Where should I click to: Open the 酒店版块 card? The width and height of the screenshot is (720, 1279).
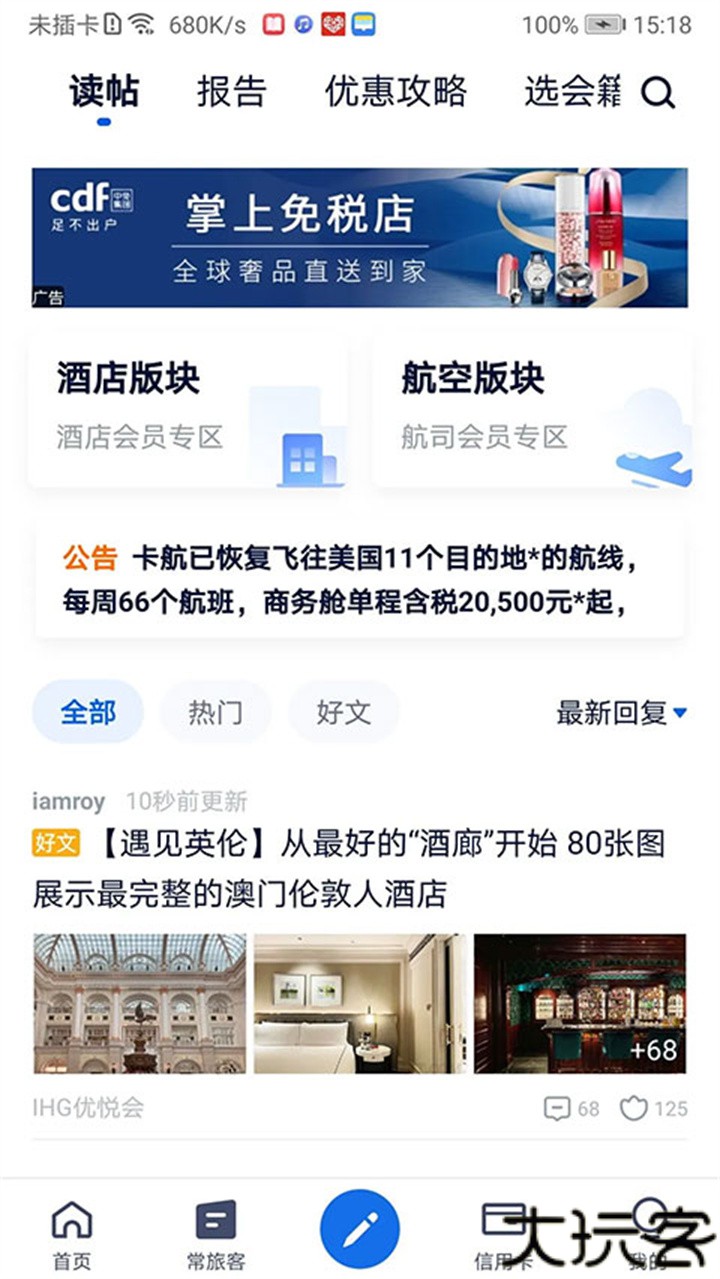pyautogui.click(x=188, y=411)
